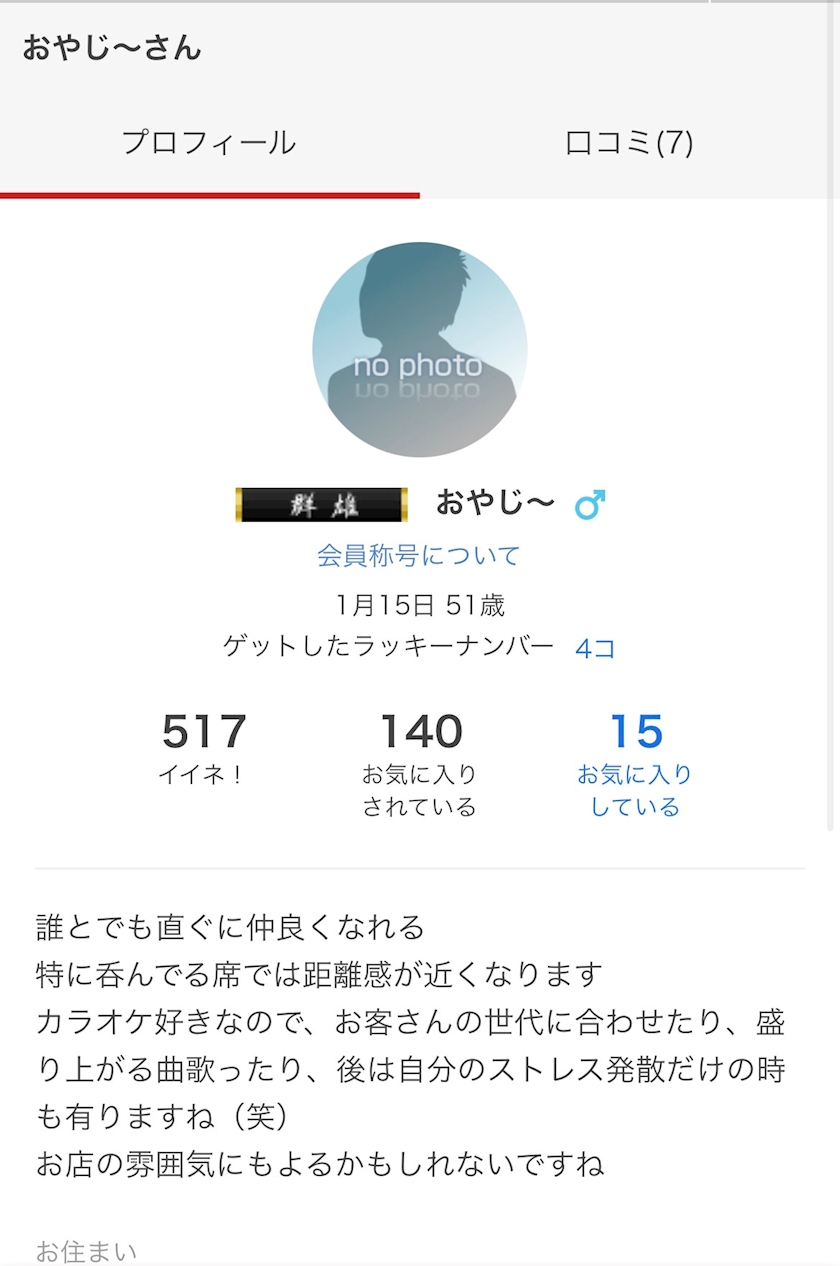Viewport: 840px width, 1266px height.
Task: Open the 会員称号について link
Action: coord(419,556)
